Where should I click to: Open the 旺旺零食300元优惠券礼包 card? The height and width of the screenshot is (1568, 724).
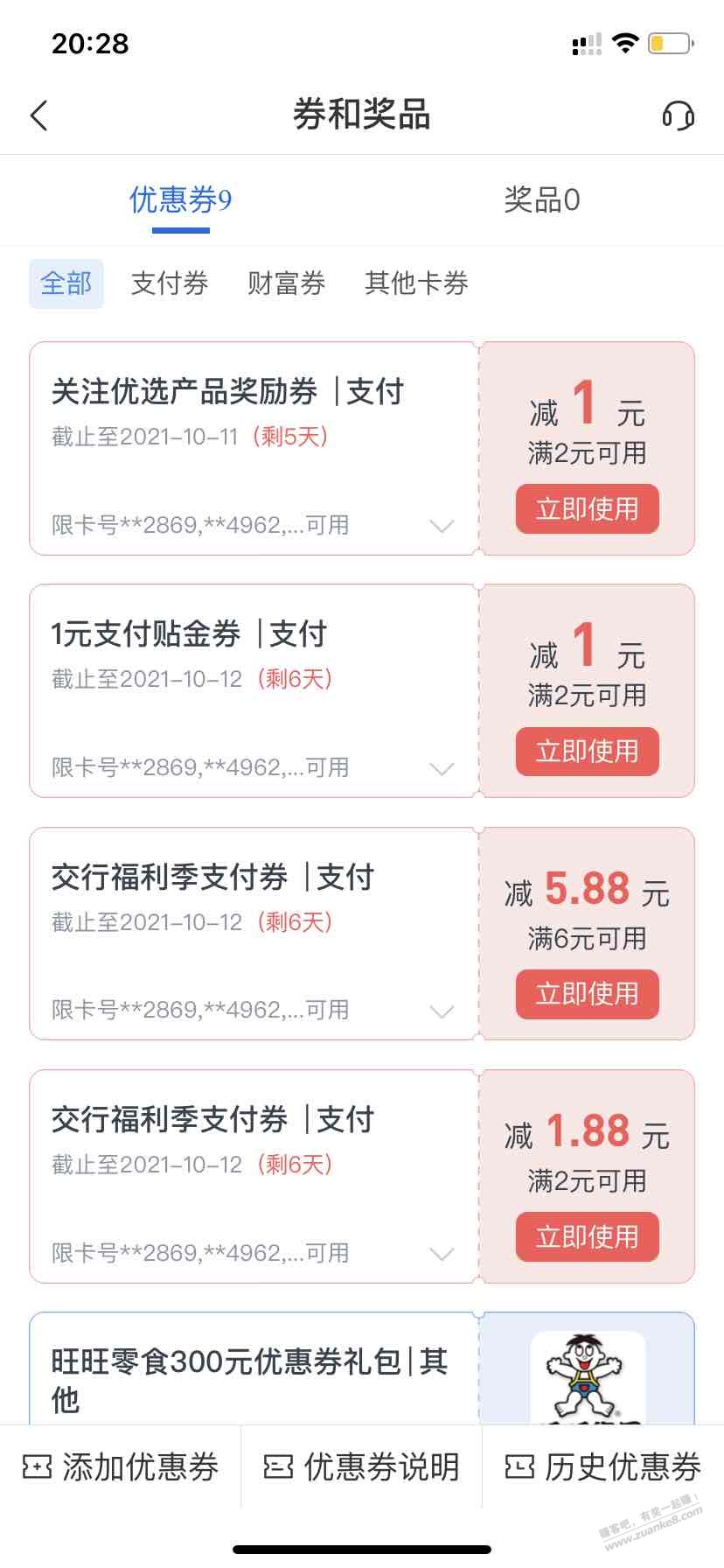tap(254, 1374)
